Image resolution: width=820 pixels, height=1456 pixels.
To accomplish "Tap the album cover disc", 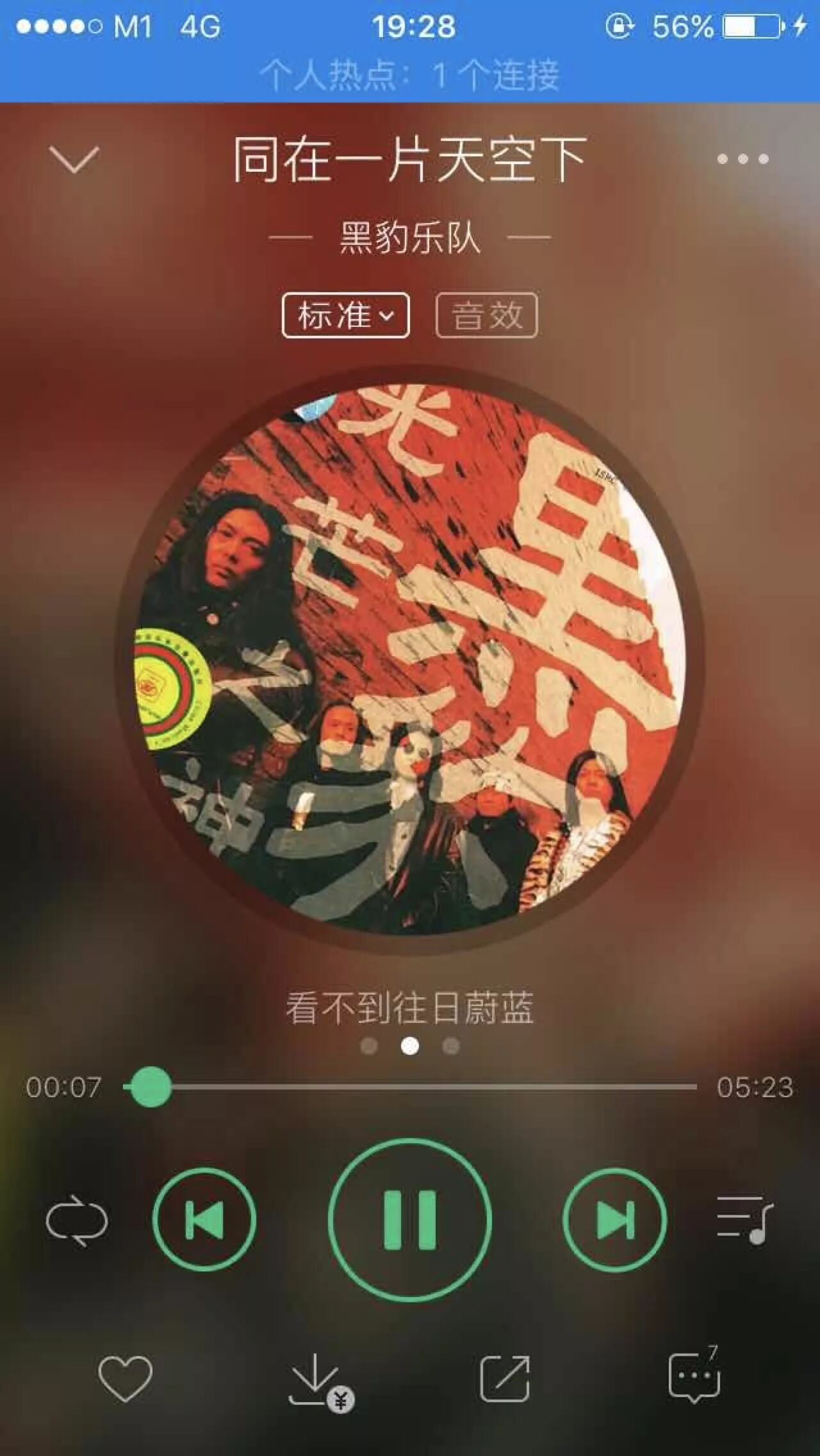I will pyautogui.click(x=410, y=659).
